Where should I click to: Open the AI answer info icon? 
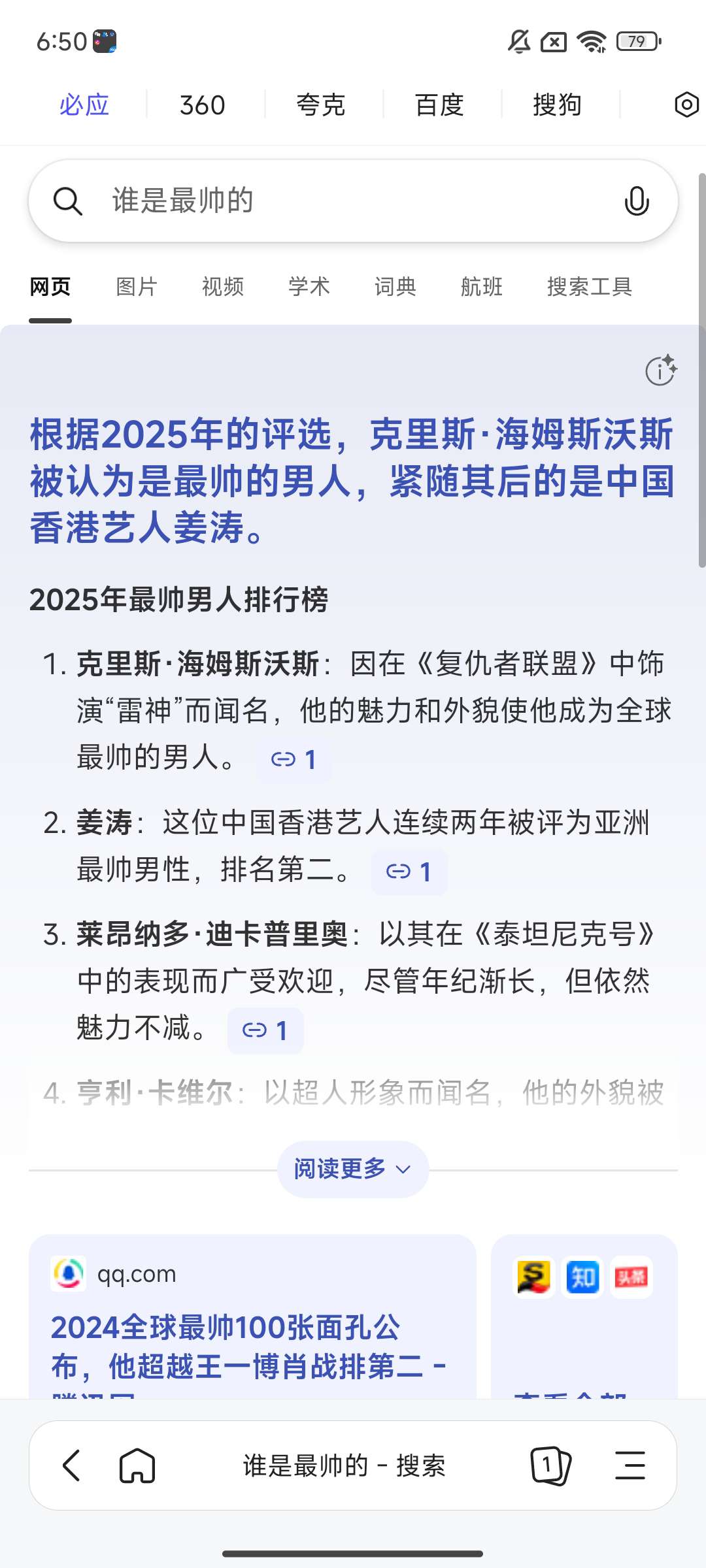(x=660, y=370)
